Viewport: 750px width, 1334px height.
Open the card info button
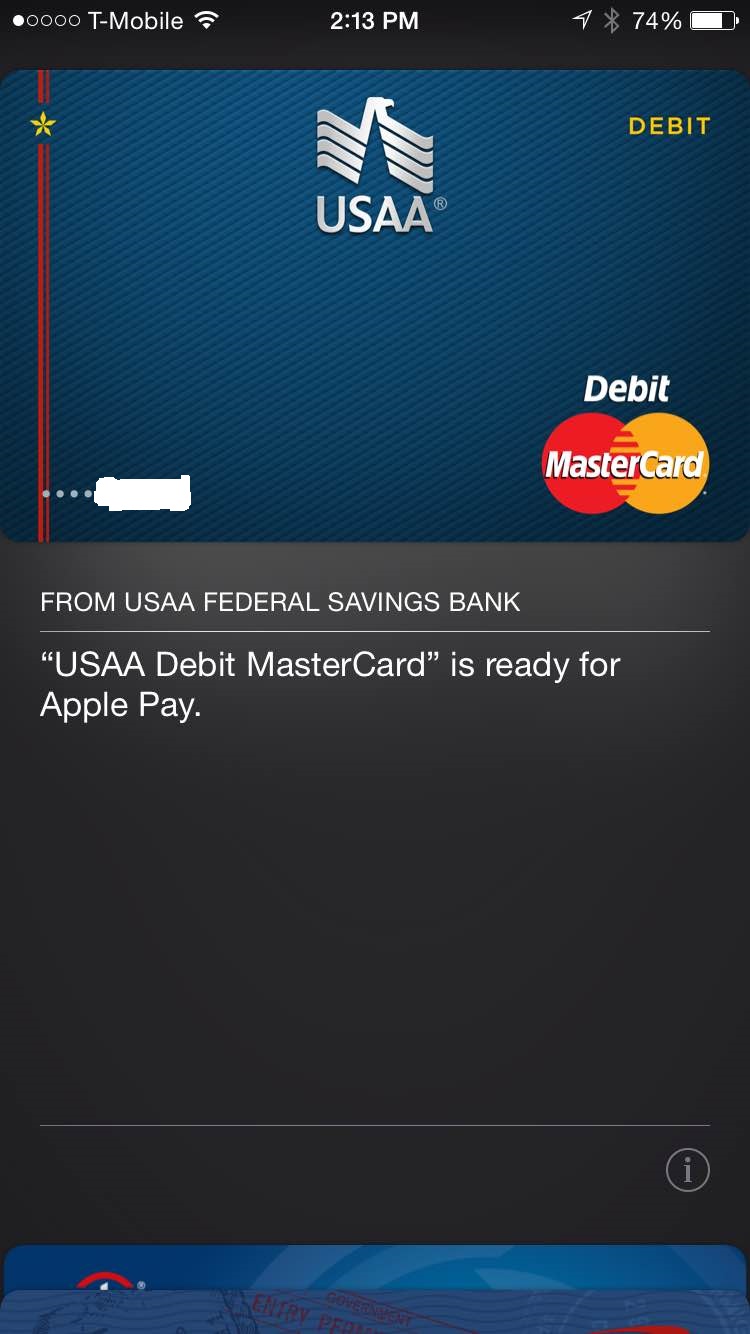(687, 1170)
